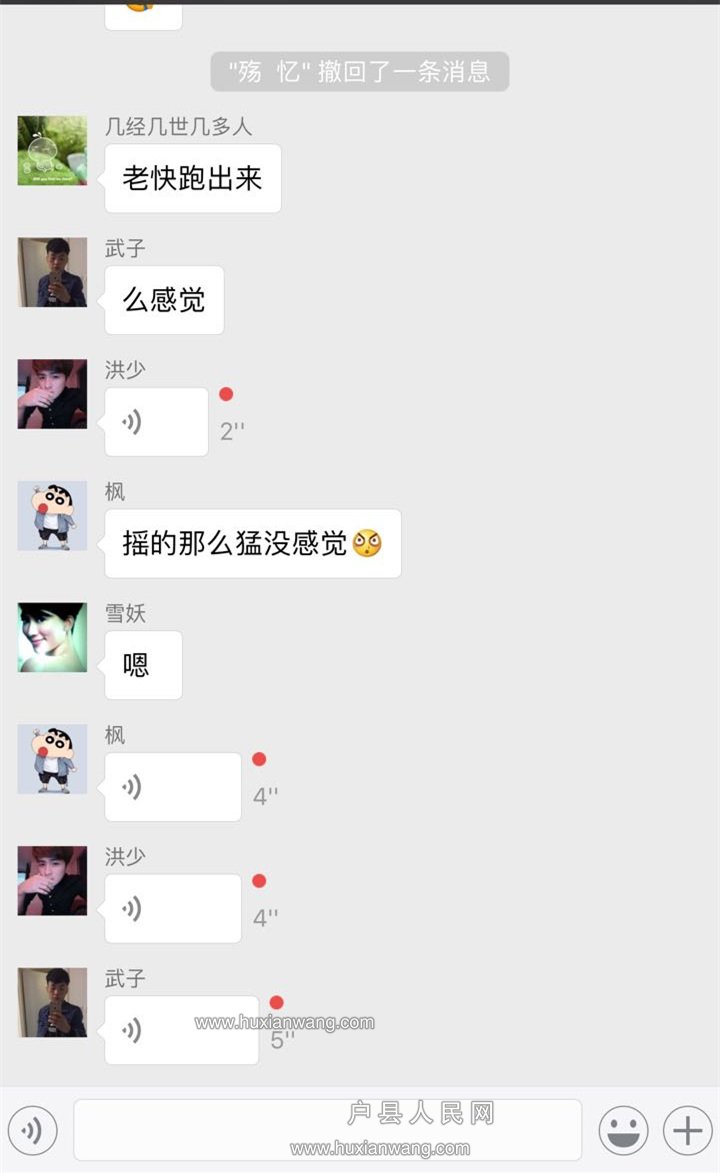Open the plus attachment menu
Image resolution: width=720 pixels, height=1173 pixels.
pyautogui.click(x=687, y=1131)
